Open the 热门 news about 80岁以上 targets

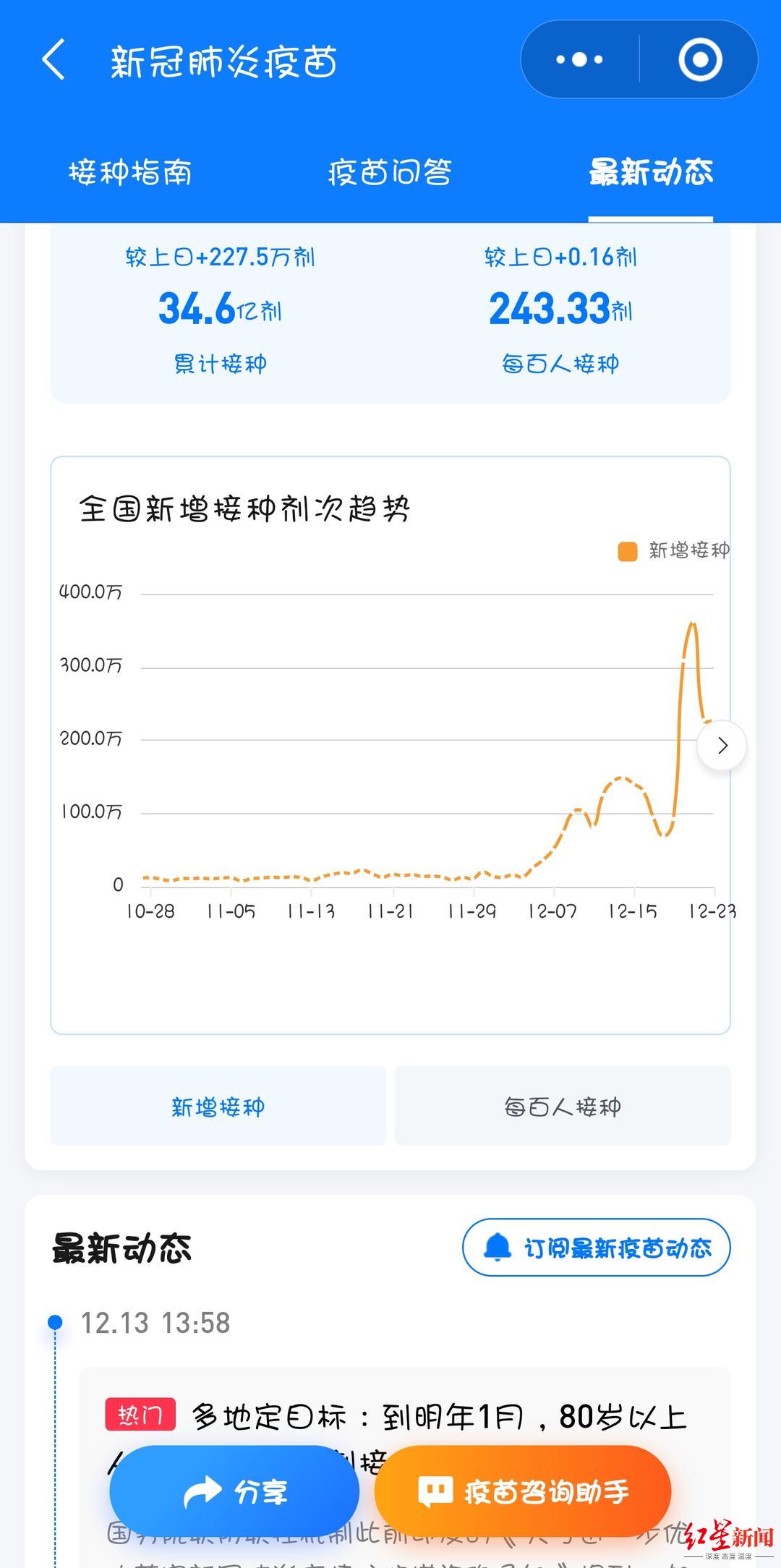pos(438,1416)
